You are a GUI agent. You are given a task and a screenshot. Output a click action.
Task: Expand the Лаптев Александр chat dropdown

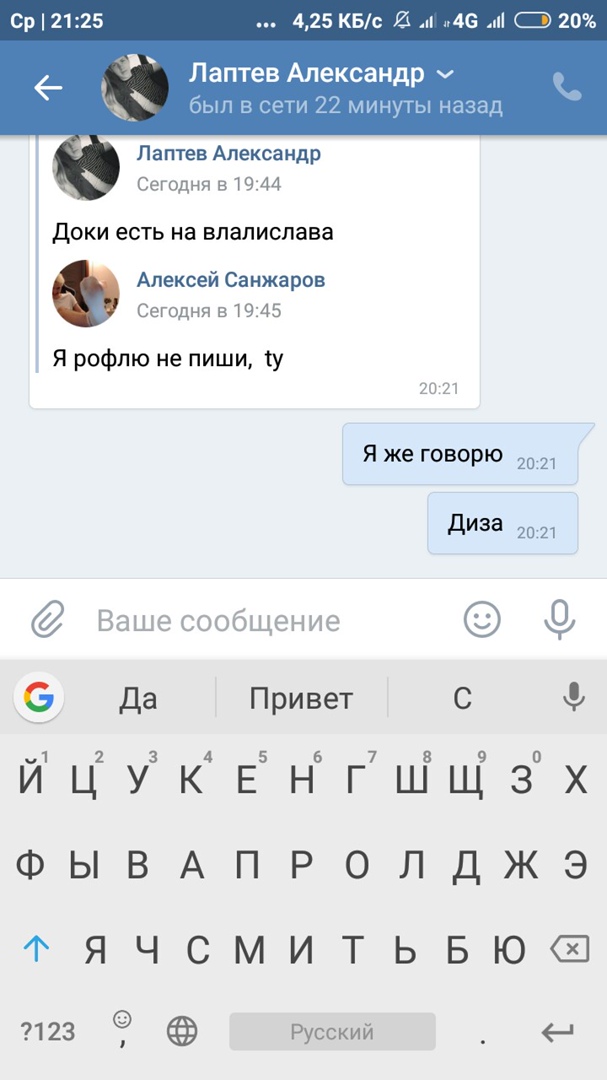(x=446, y=74)
